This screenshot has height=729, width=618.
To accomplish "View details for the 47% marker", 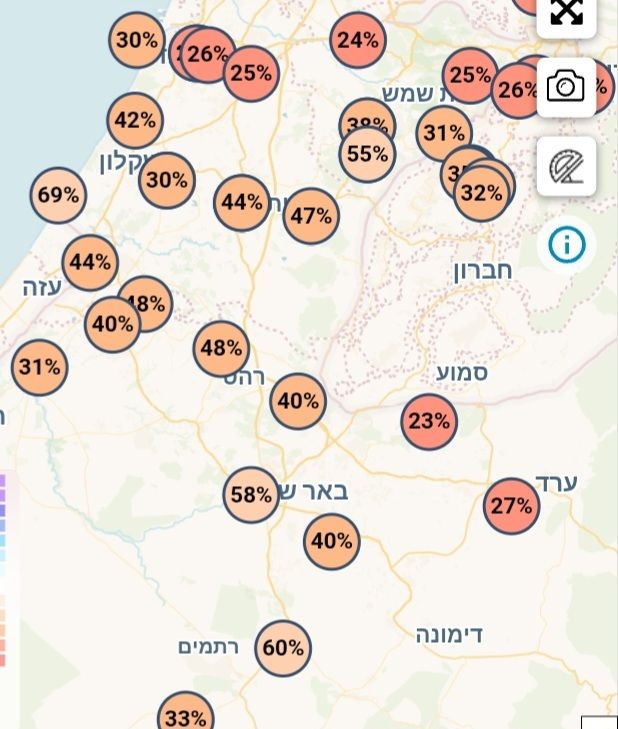I will point(312,216).
